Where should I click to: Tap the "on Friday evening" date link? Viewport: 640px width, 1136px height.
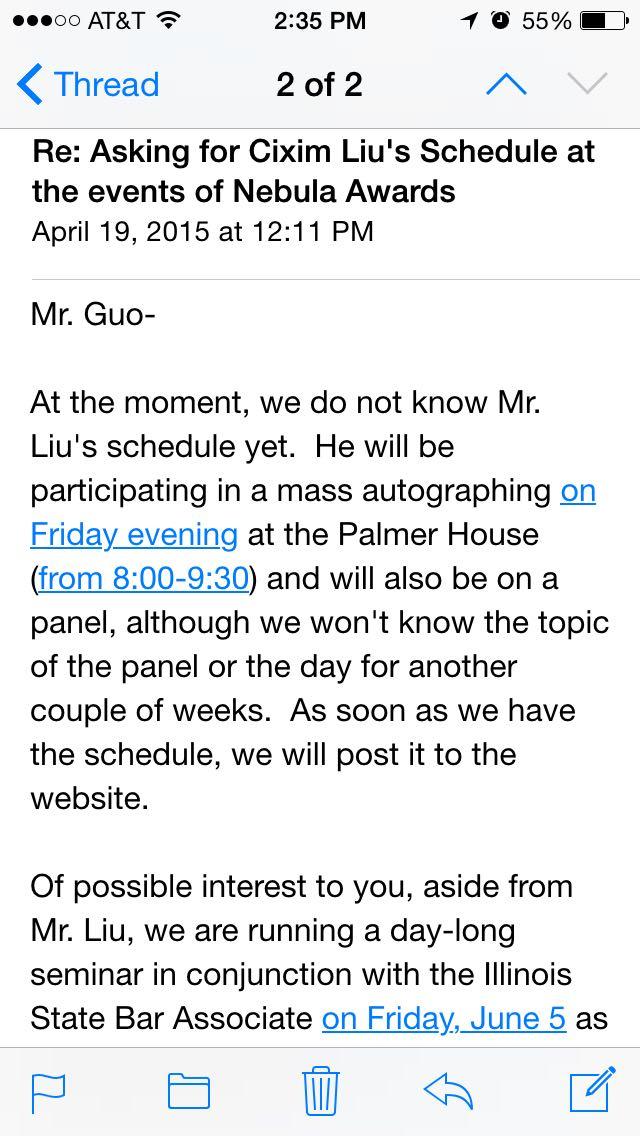coord(134,534)
